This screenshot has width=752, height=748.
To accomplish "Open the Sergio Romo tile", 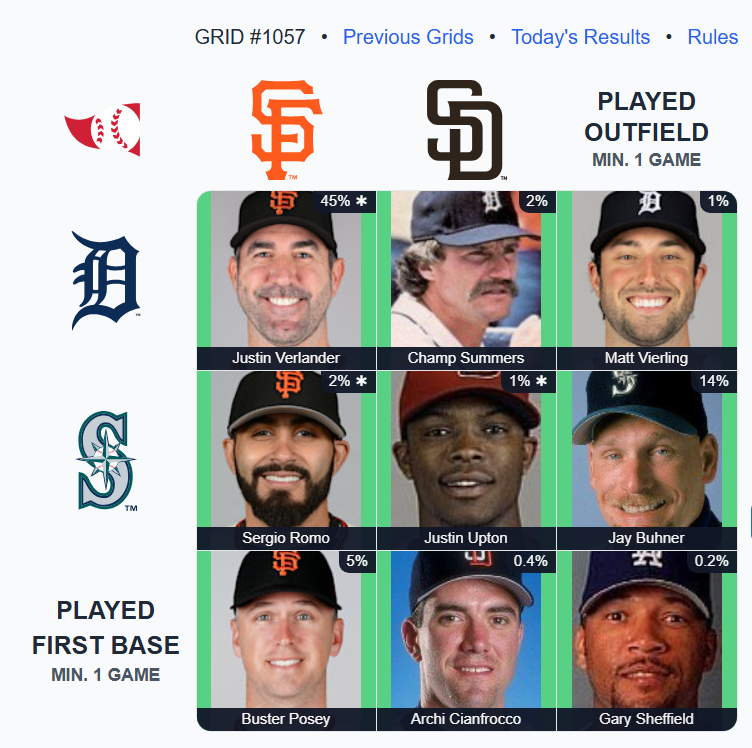I will point(286,460).
